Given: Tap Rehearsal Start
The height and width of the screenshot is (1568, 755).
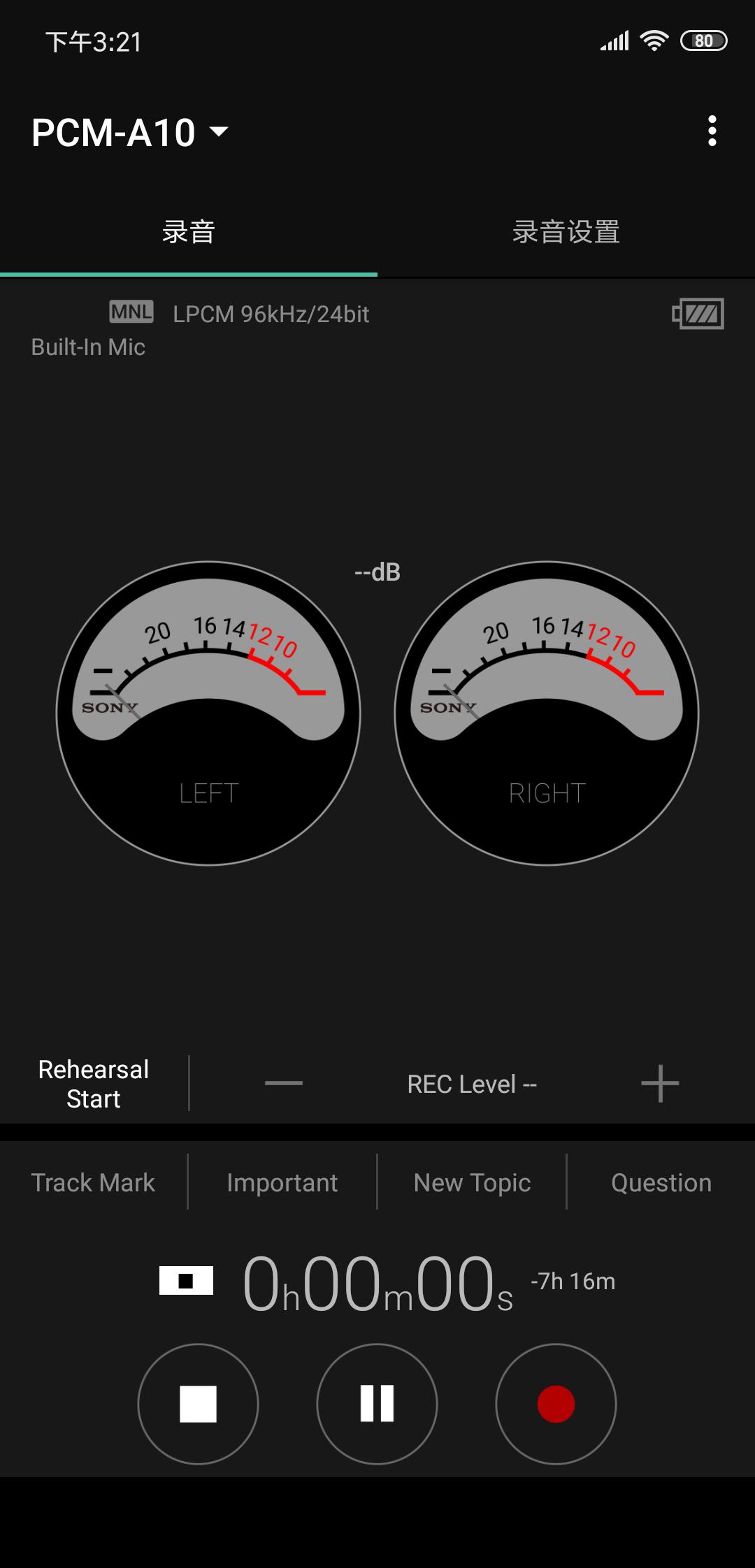Looking at the screenshot, I should click(94, 1084).
